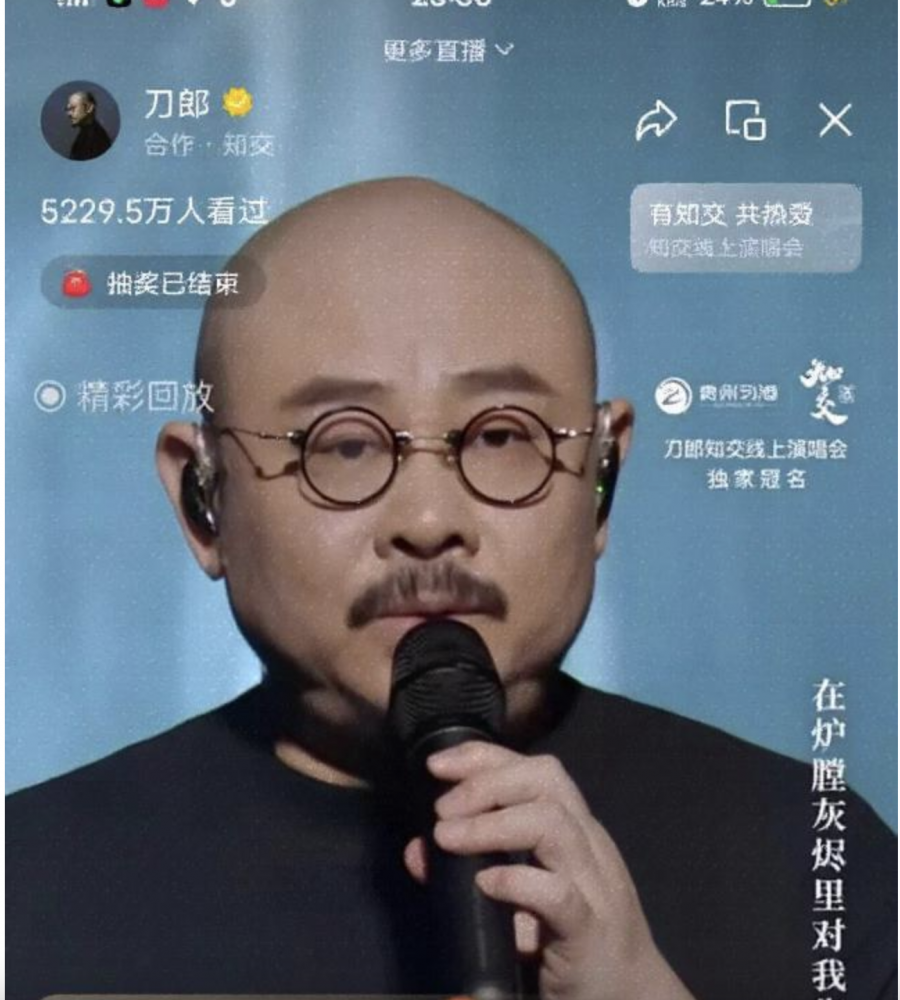Close the livestream replay
900x1000 pixels.
pyautogui.click(x=834, y=121)
